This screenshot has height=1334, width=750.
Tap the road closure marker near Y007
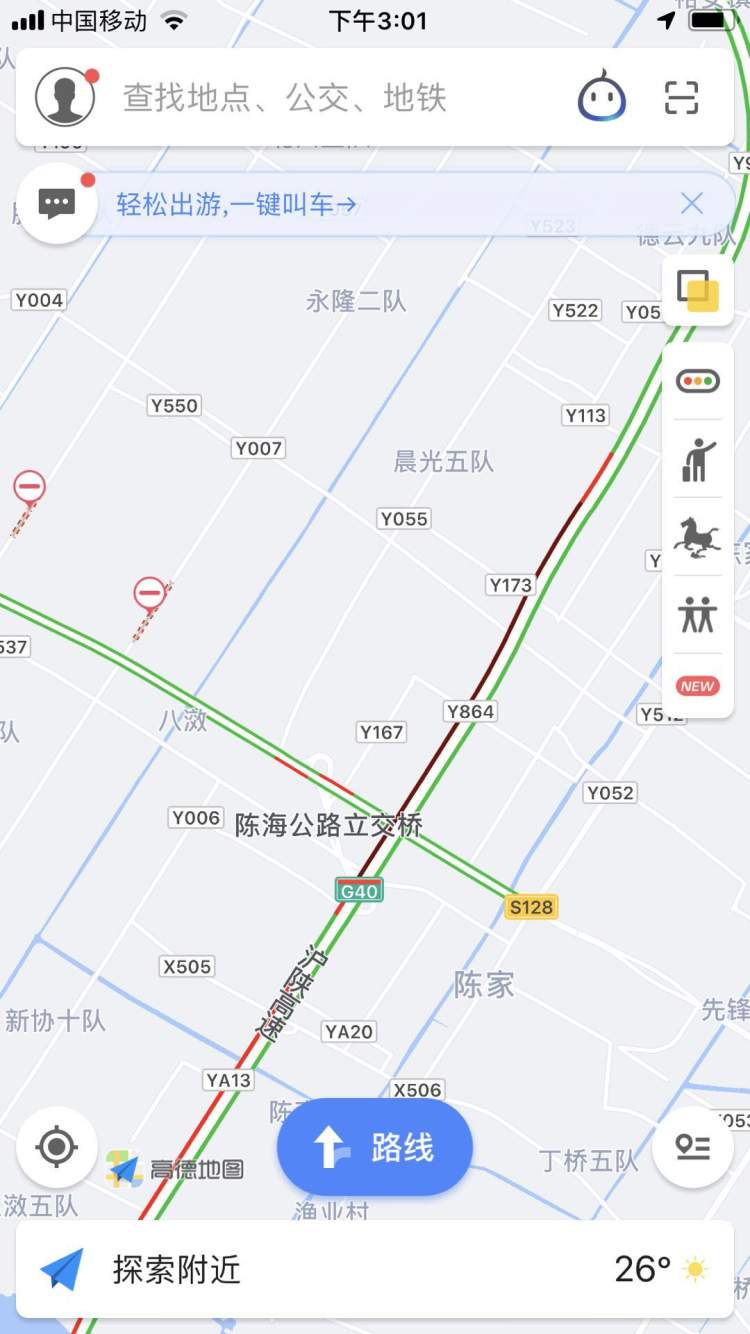click(x=150, y=594)
